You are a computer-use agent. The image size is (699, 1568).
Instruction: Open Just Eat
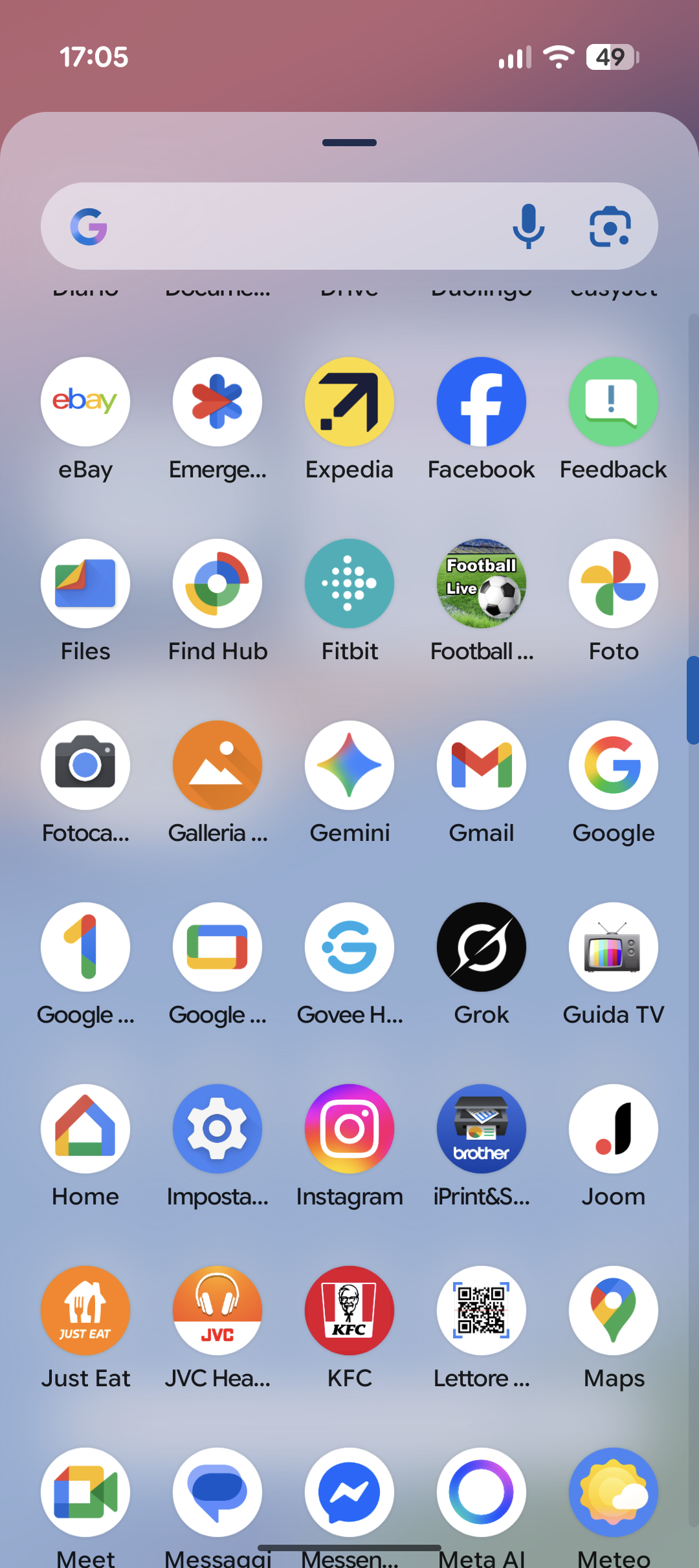85,1311
